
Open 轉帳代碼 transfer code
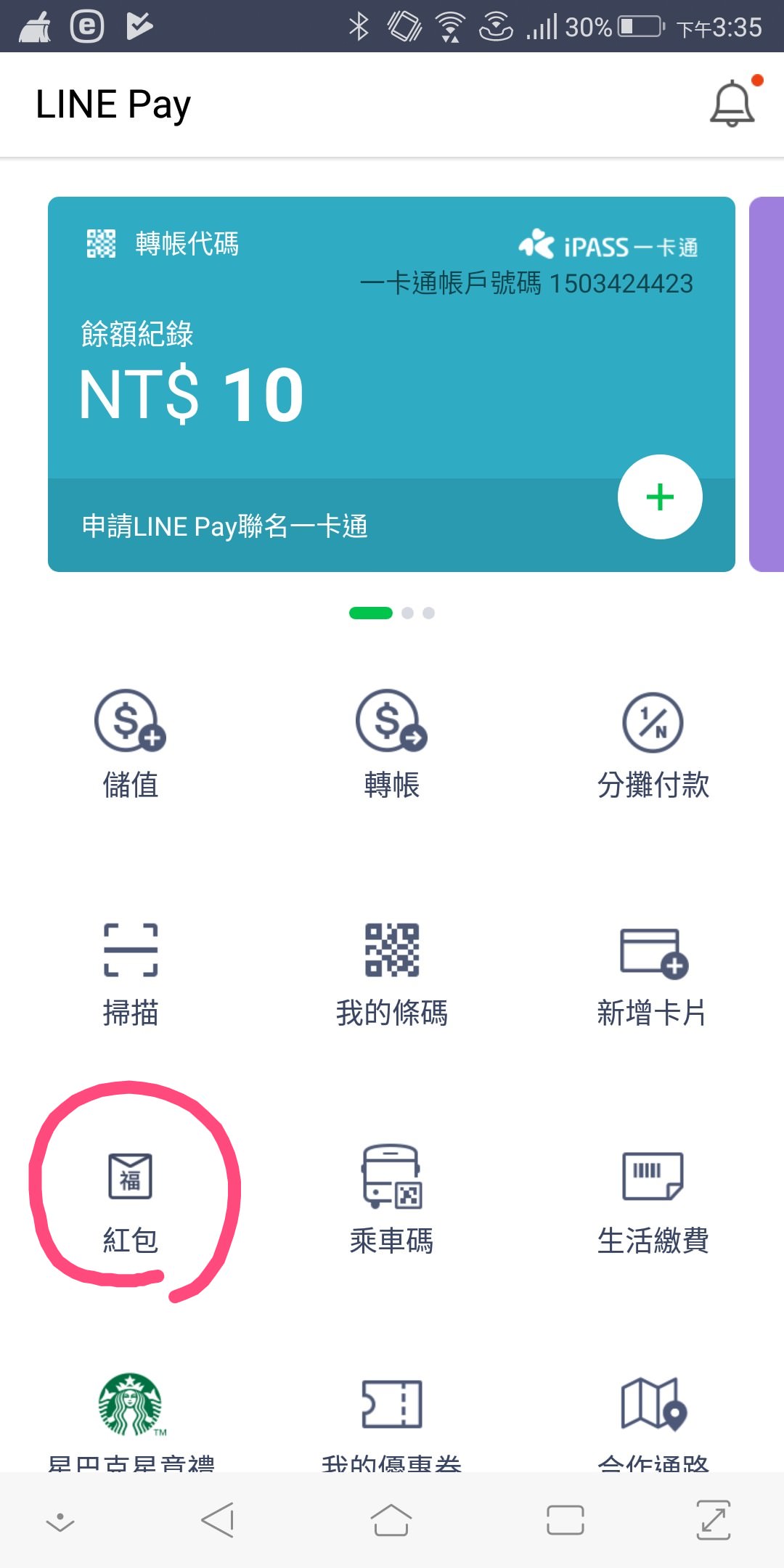point(164,244)
